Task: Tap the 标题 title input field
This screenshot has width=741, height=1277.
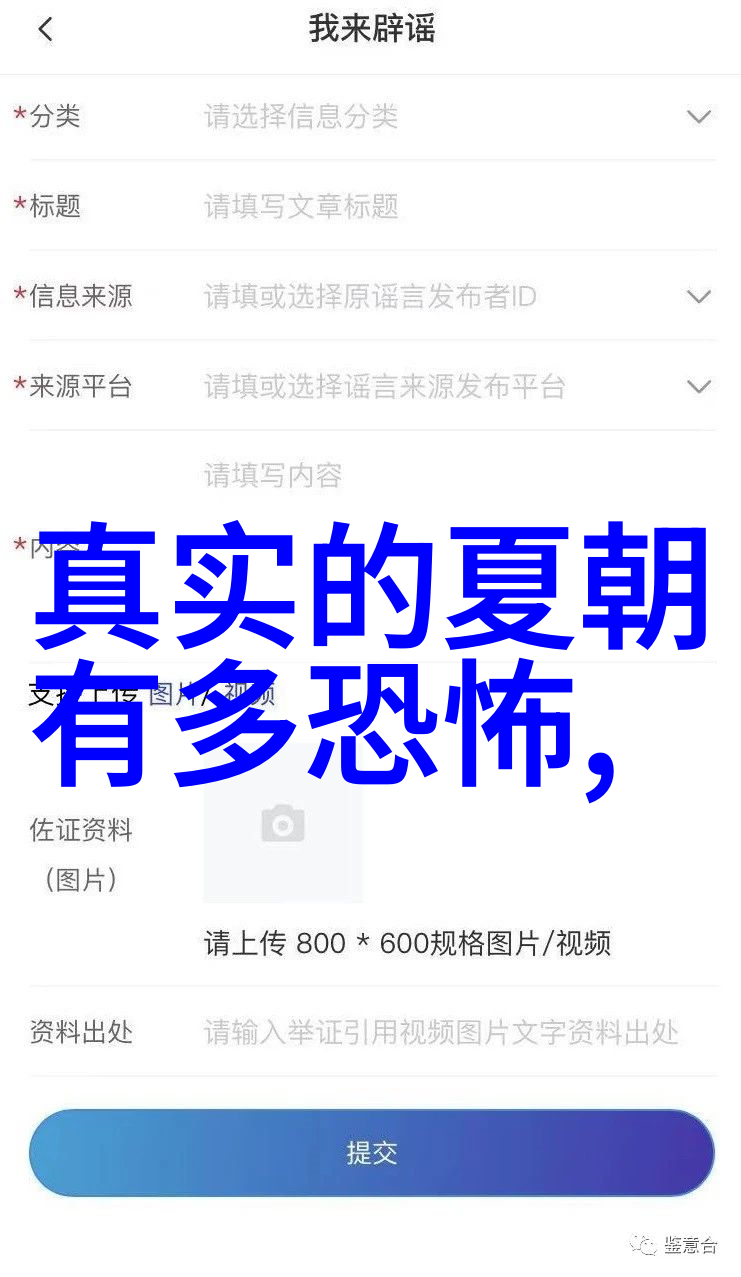Action: coord(450,207)
